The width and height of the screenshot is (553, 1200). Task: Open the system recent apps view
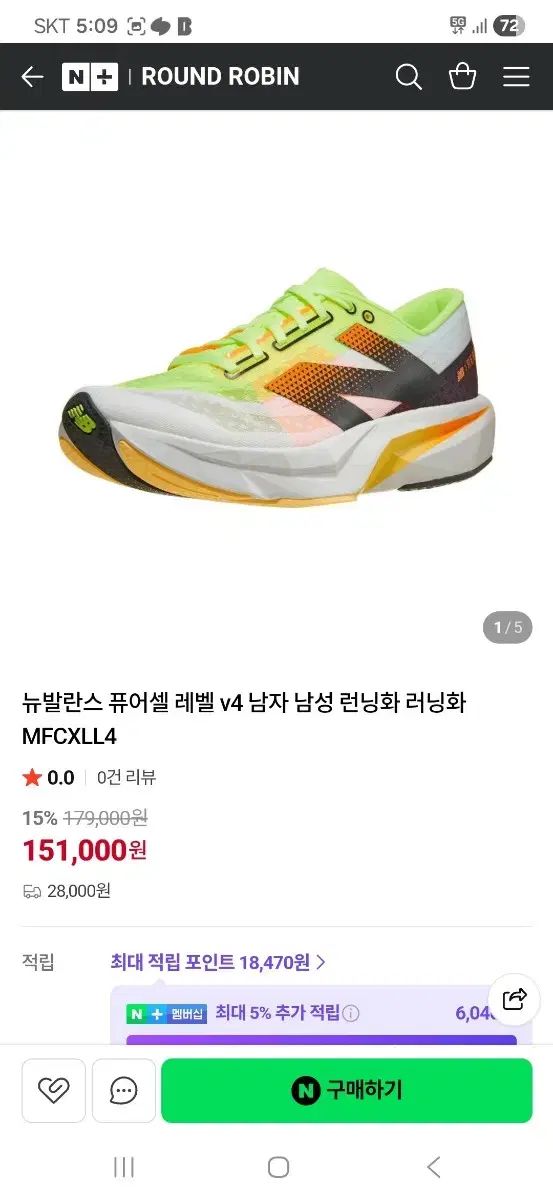(x=124, y=1167)
